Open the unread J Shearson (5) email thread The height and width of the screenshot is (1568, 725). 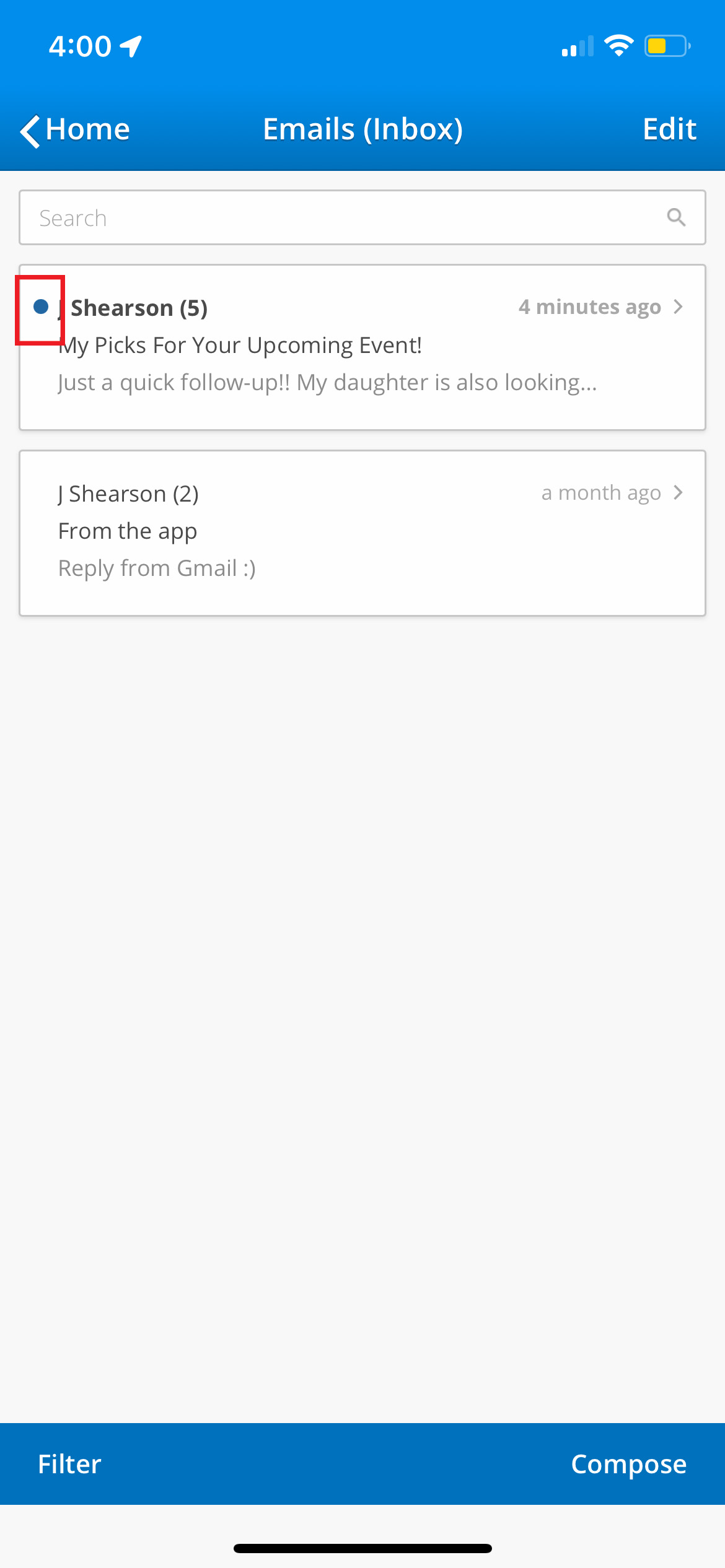[362, 347]
